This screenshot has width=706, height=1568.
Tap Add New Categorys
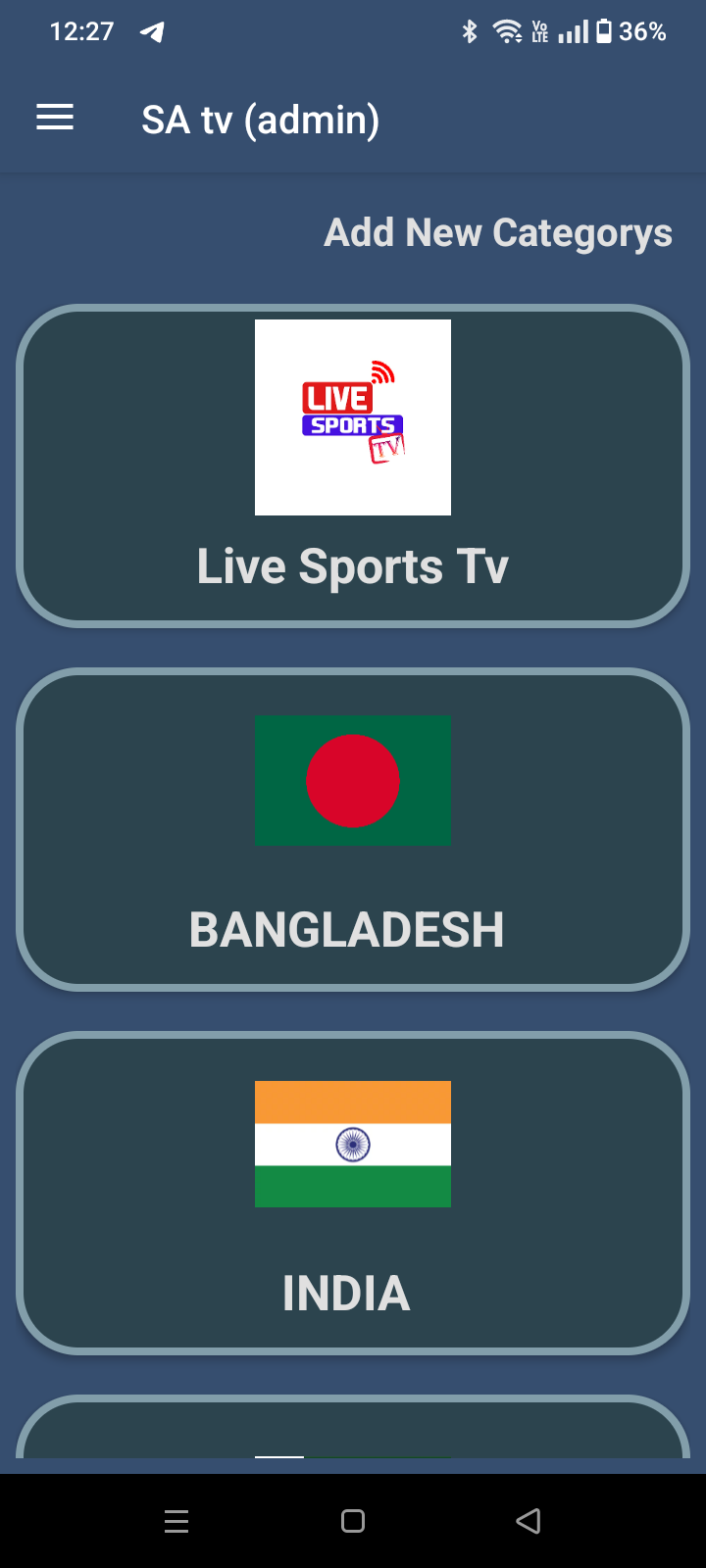pyautogui.click(x=498, y=233)
